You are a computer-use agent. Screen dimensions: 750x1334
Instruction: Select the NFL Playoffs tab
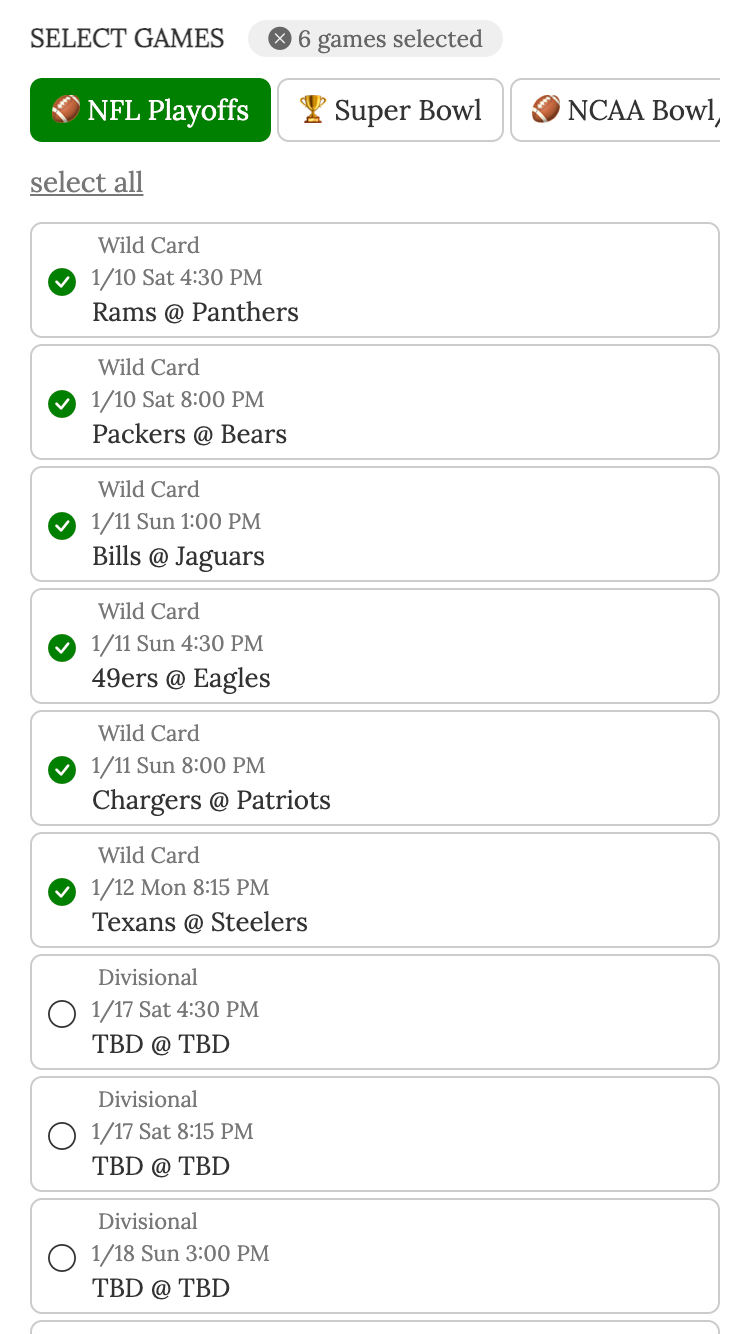(x=150, y=110)
